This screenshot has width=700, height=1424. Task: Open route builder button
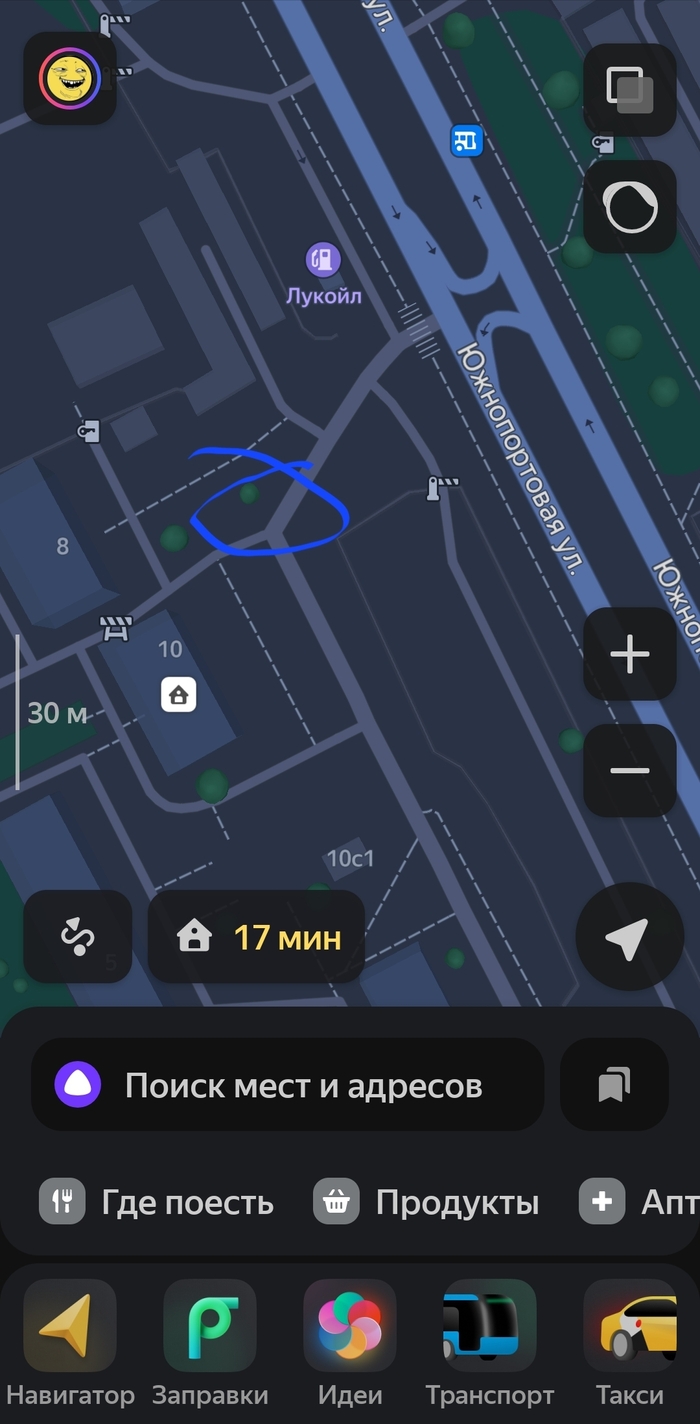[x=78, y=937]
